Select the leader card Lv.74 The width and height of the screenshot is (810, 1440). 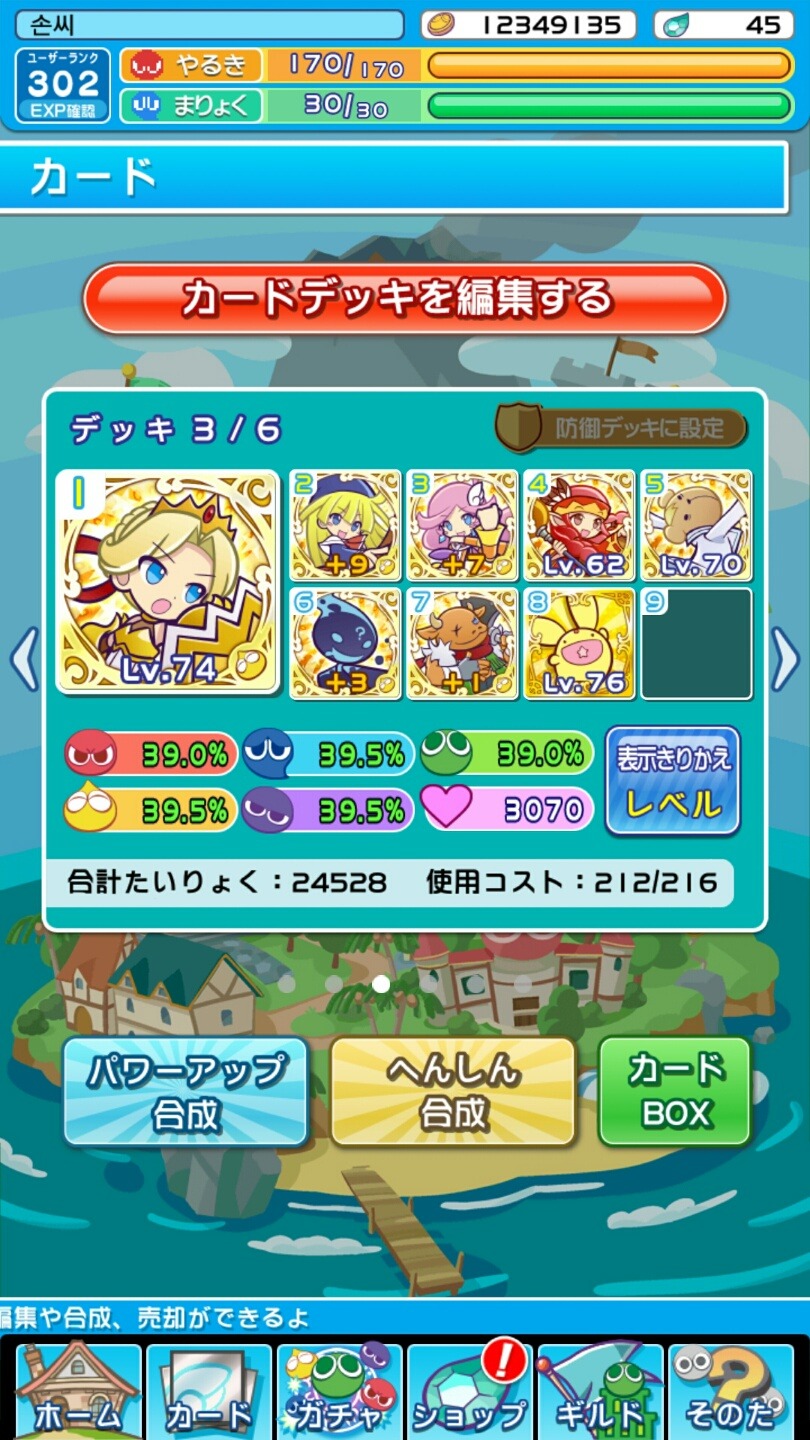point(168,581)
